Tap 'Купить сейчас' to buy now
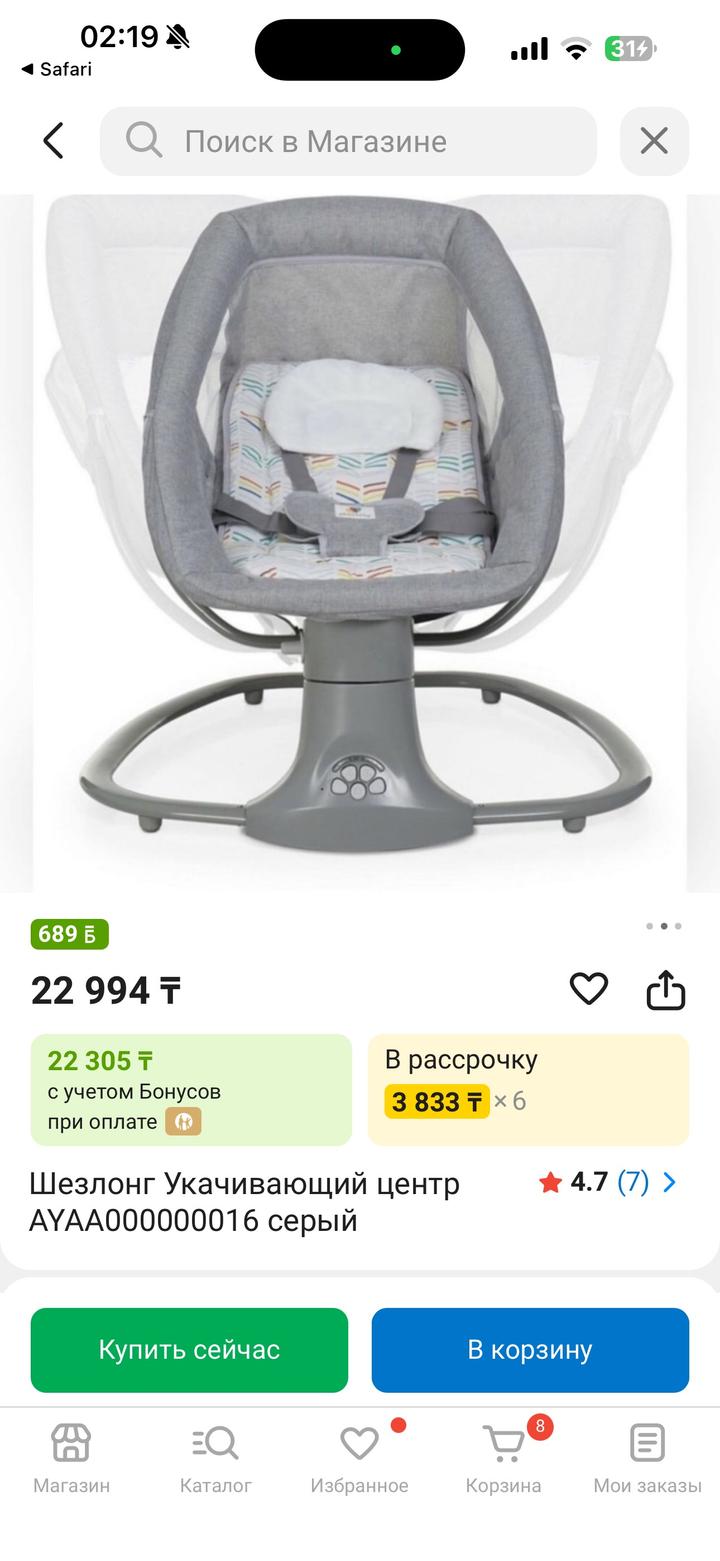 (x=189, y=1350)
